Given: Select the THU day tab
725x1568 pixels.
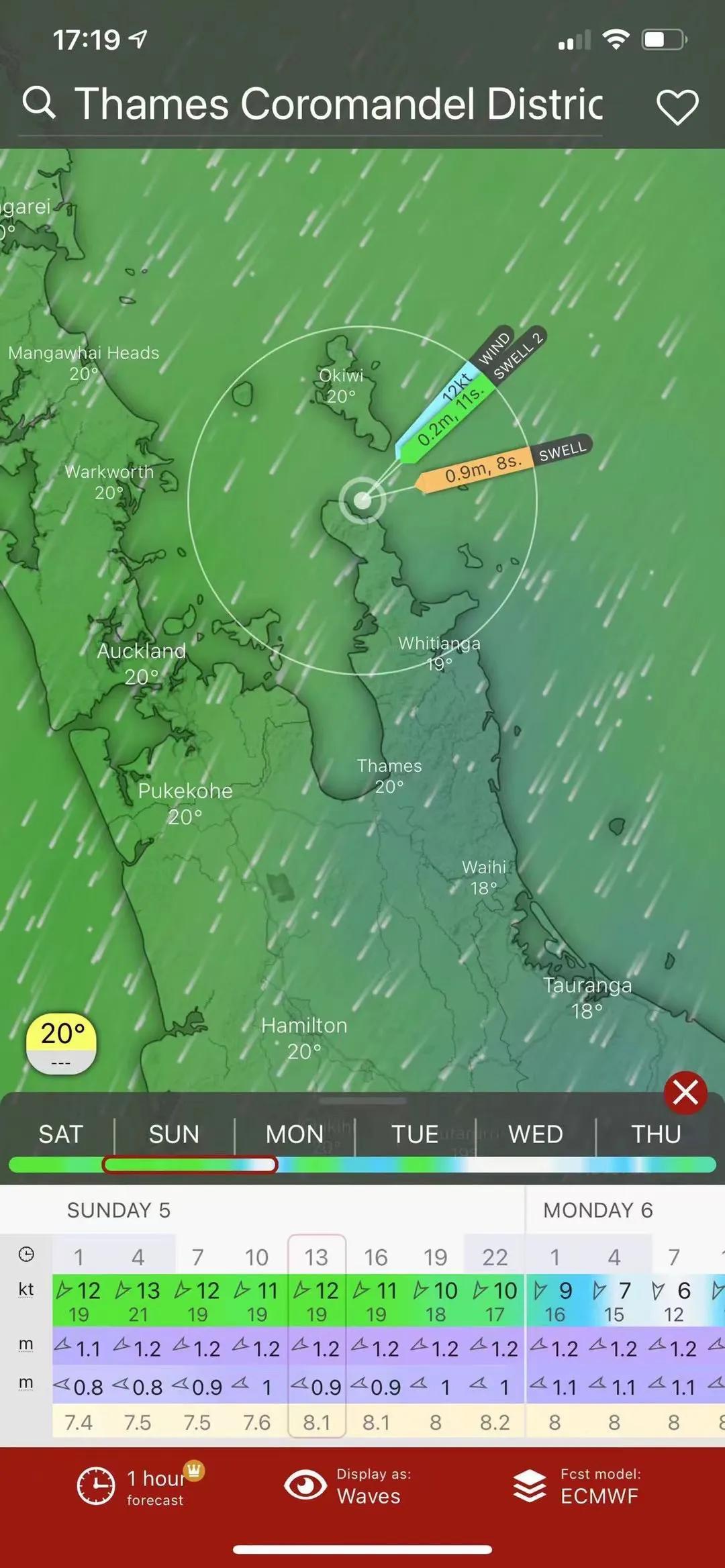Looking at the screenshot, I should 655,1134.
